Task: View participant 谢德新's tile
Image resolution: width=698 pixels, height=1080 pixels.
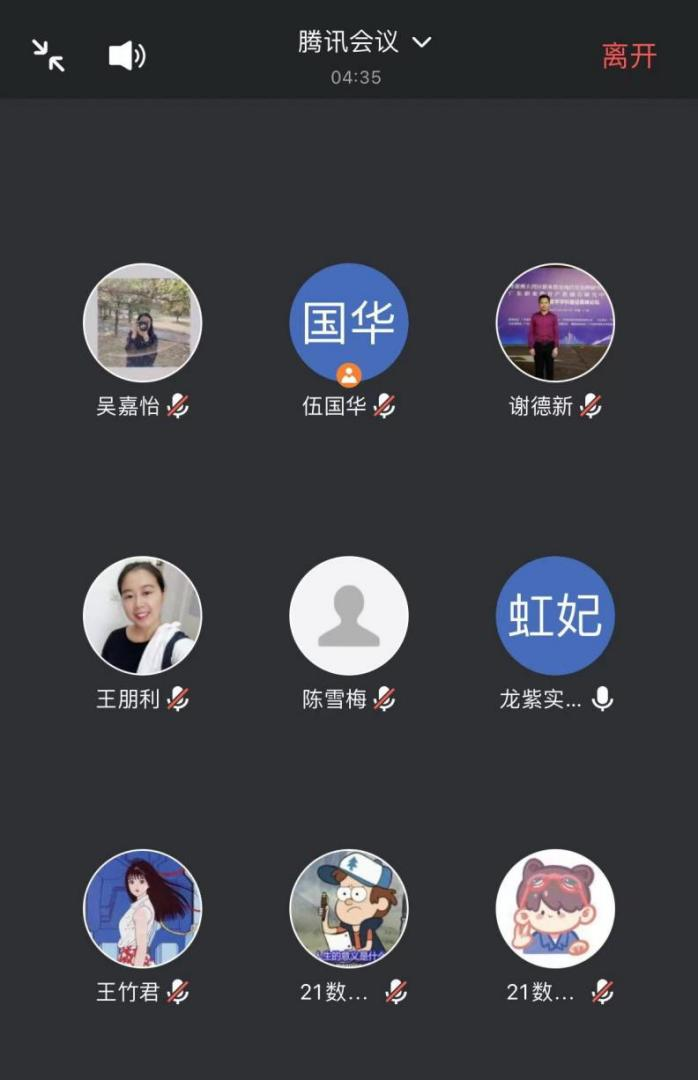Action: coord(555,323)
